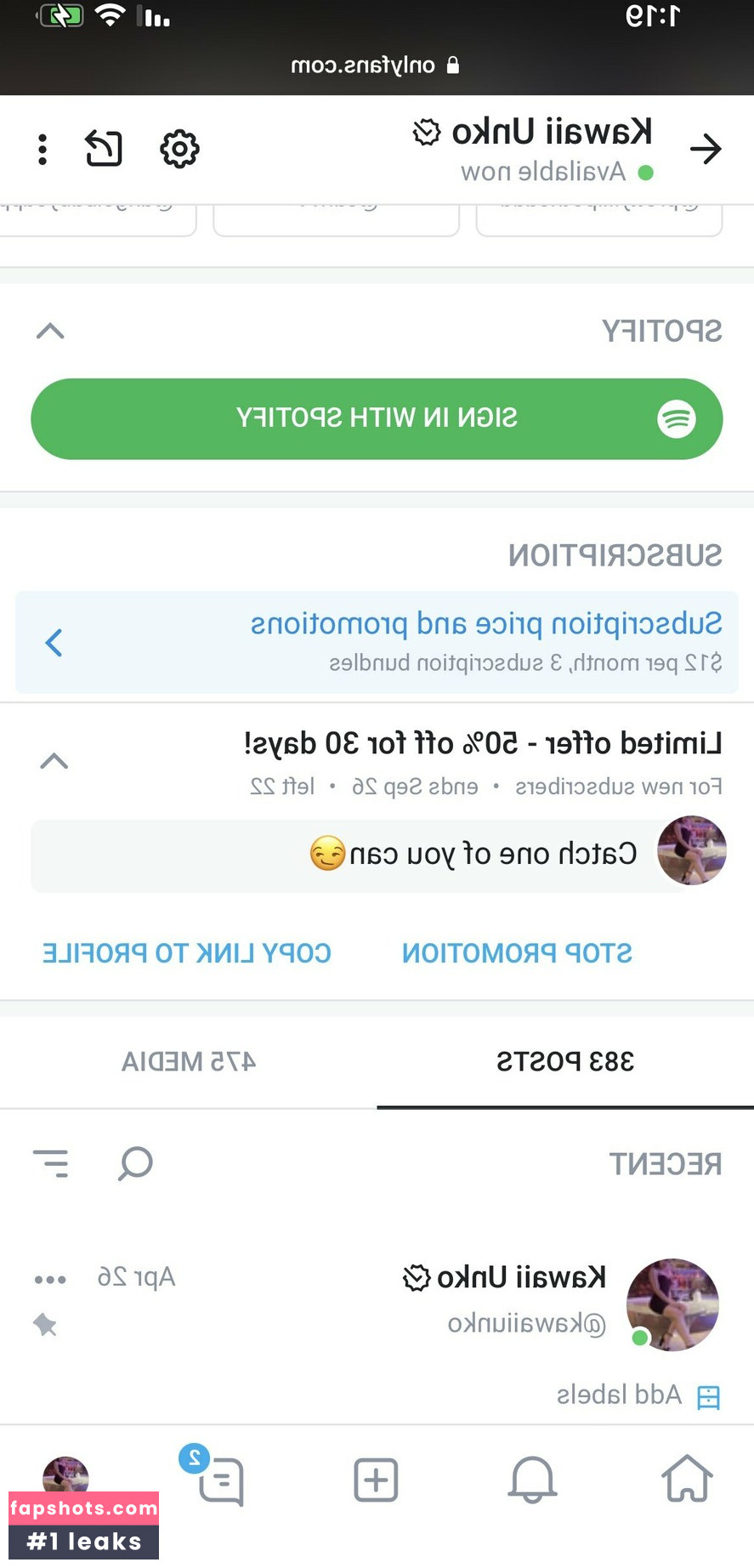This screenshot has height=1568, width=754.
Task: Collapse the Limited offer details
Action: click(x=54, y=761)
